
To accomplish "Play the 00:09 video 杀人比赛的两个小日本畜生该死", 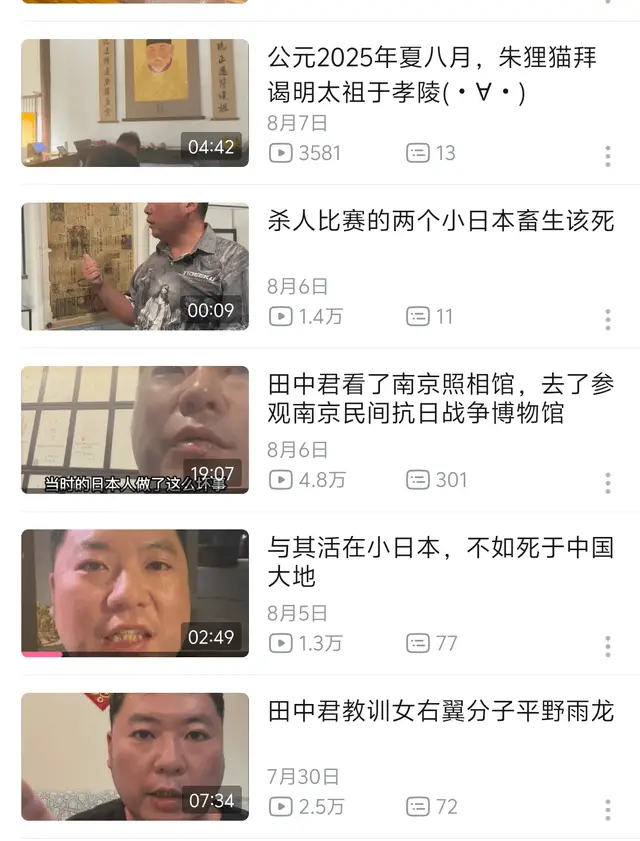I will [x=135, y=266].
